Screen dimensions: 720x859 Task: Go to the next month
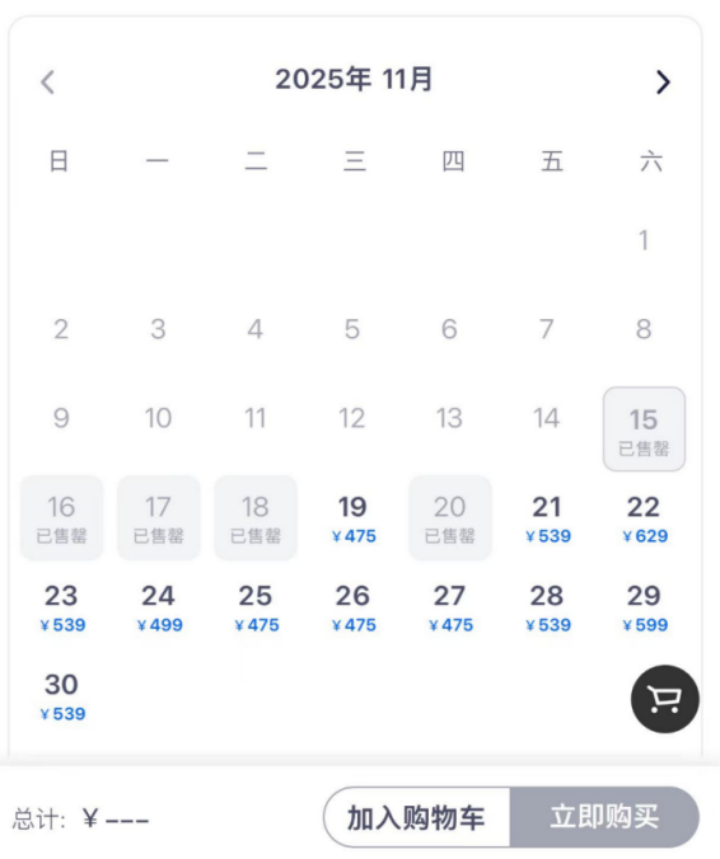coord(662,82)
